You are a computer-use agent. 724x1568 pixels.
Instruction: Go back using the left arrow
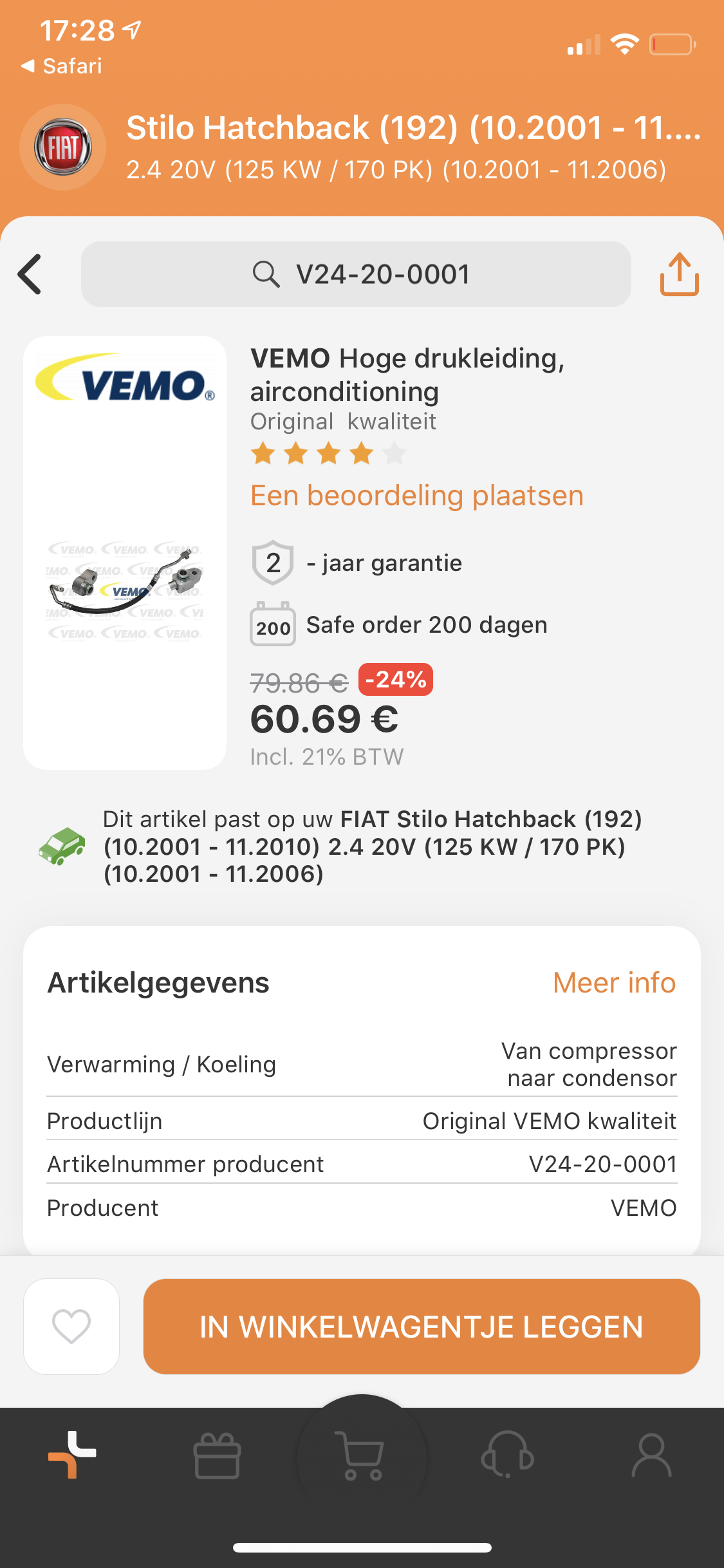tap(30, 274)
